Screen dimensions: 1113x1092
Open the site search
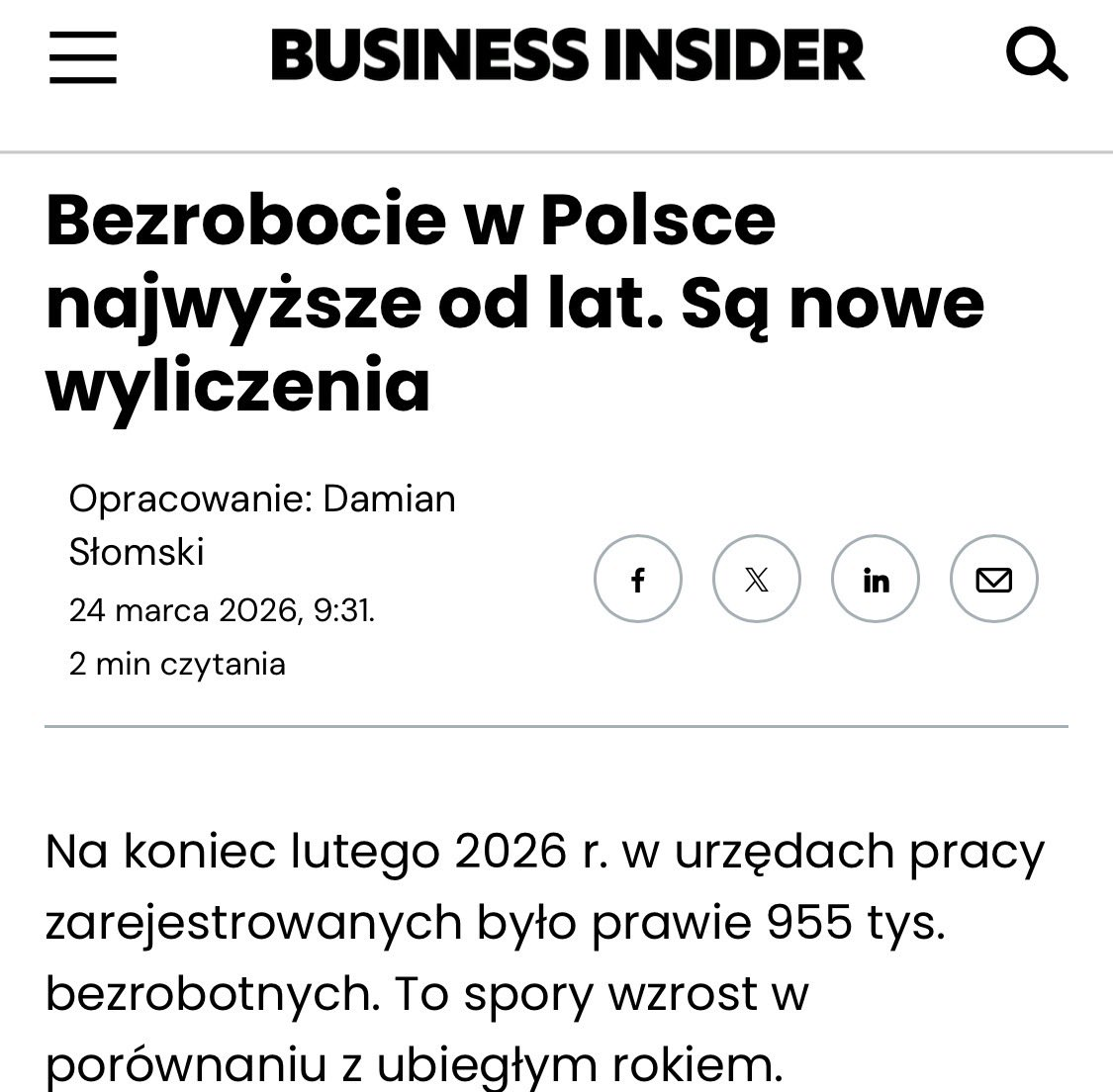pos(1036,54)
